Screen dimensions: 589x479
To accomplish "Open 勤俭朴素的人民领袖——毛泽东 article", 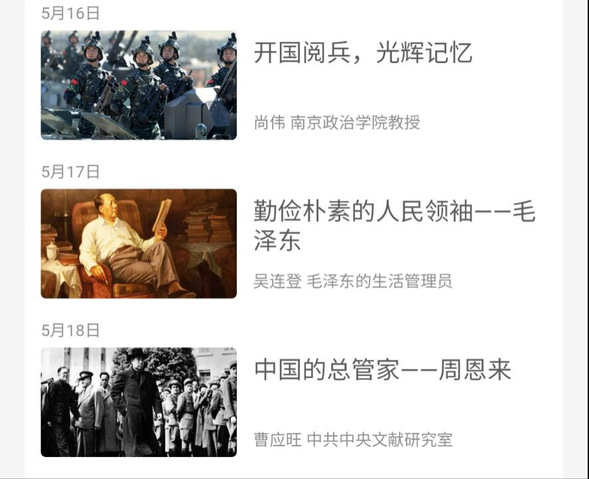I will (x=394, y=225).
